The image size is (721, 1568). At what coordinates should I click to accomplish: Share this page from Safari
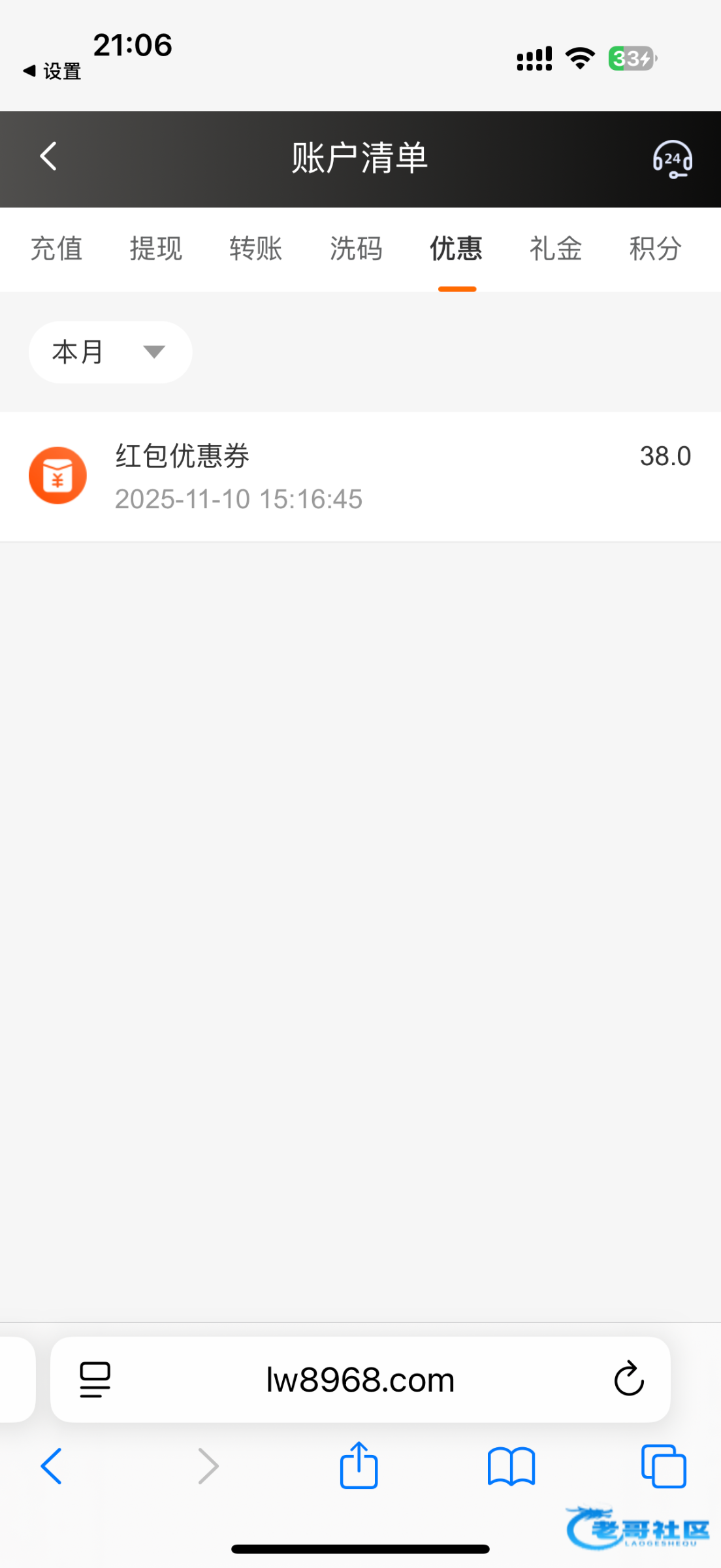[x=359, y=1466]
